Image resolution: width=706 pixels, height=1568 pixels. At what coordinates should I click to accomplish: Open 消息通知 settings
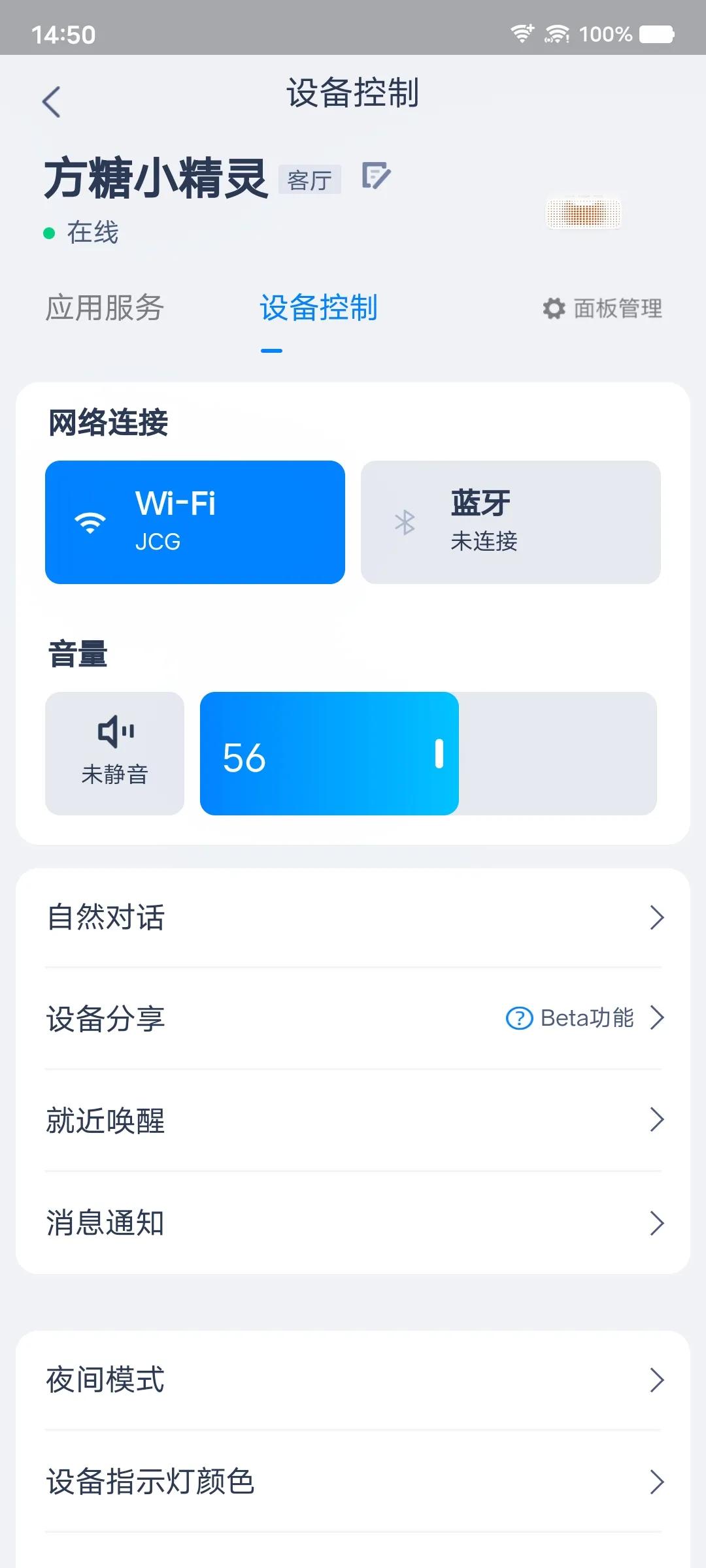353,1222
